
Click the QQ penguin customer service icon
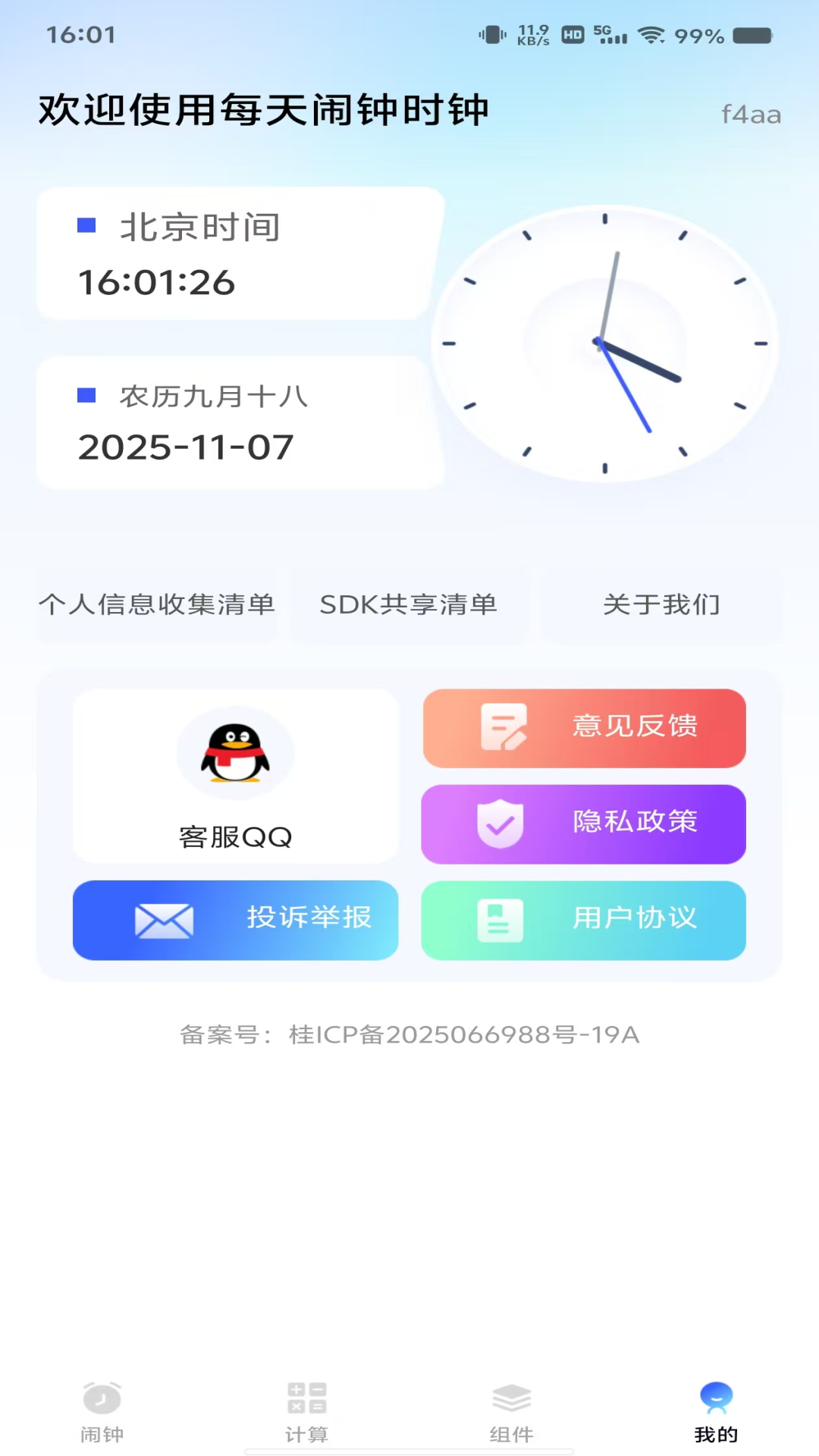(x=234, y=753)
